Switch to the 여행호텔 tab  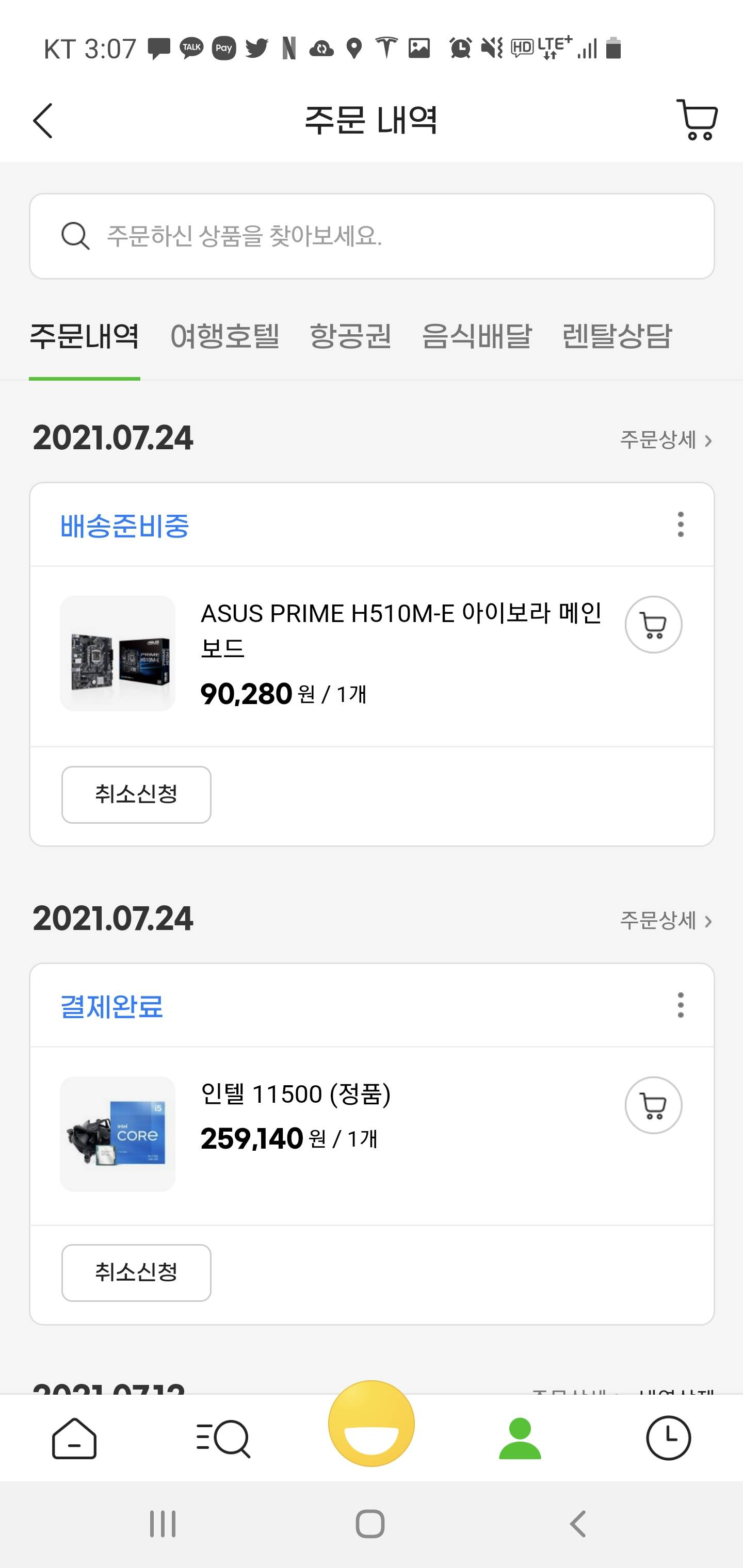pos(225,336)
